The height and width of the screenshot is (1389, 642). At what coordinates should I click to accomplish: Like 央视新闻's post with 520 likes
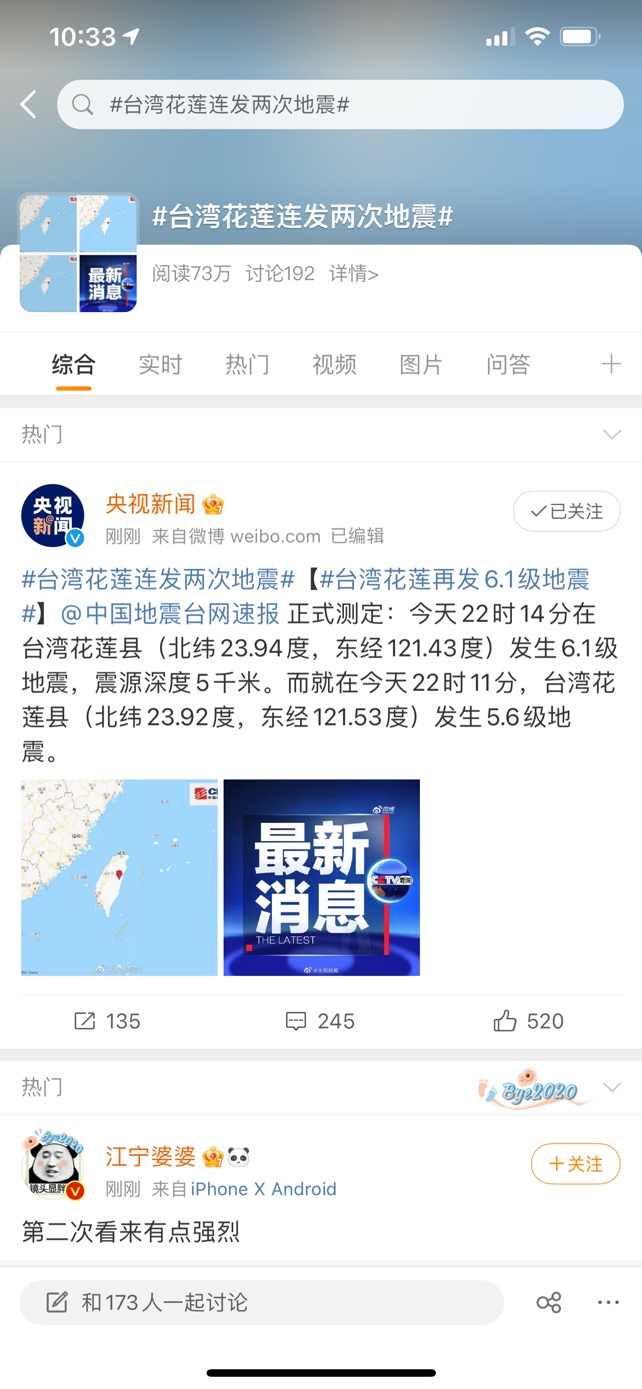pyautogui.click(x=529, y=1021)
